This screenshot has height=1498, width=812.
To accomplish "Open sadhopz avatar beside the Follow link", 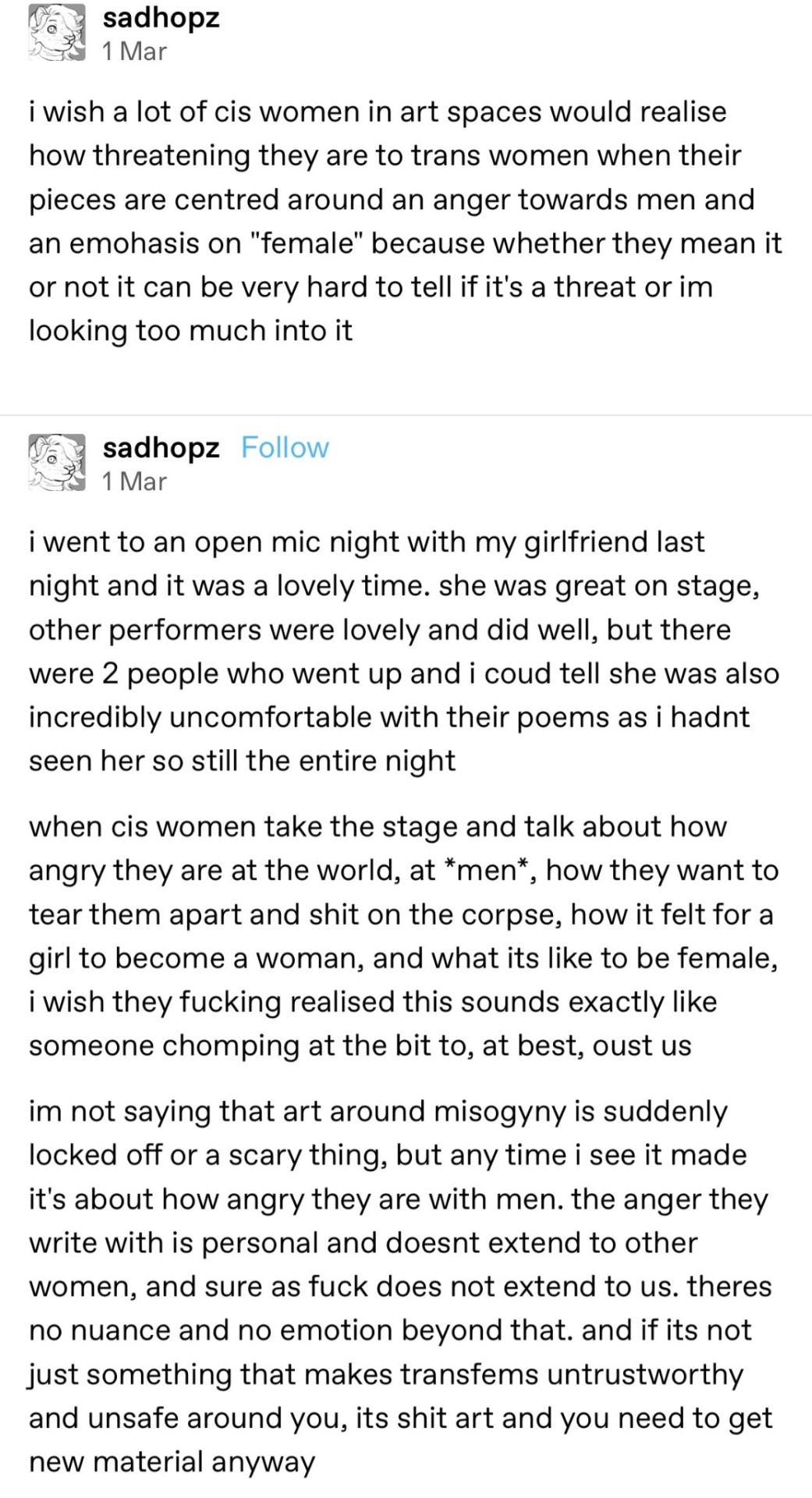I will click(57, 463).
